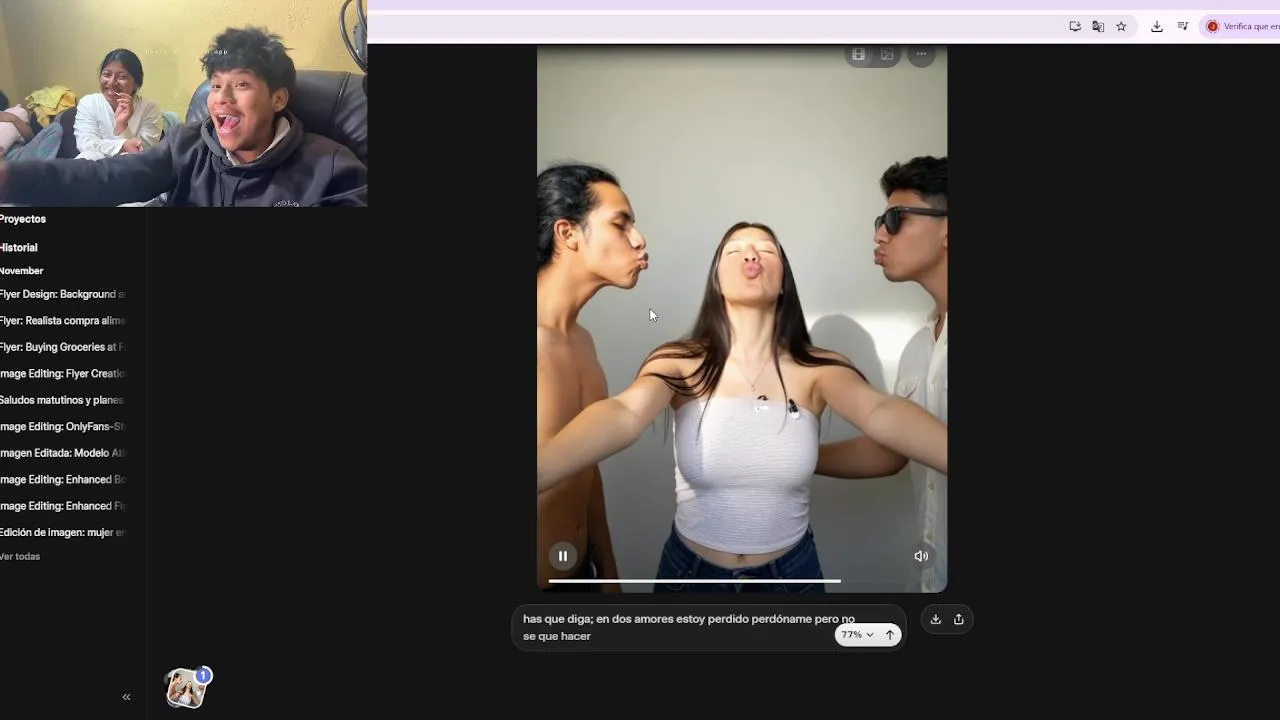The height and width of the screenshot is (720, 1280).
Task: Open Flyer Design: Background history item
Action: (x=62, y=294)
